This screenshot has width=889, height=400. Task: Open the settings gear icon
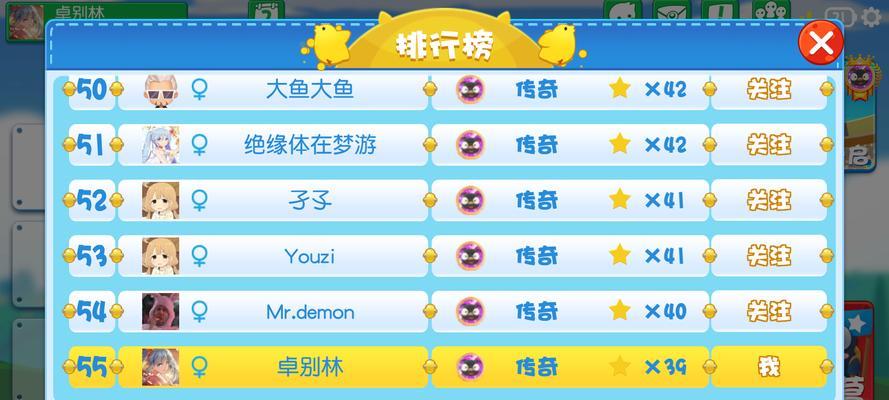pyautogui.click(x=871, y=16)
